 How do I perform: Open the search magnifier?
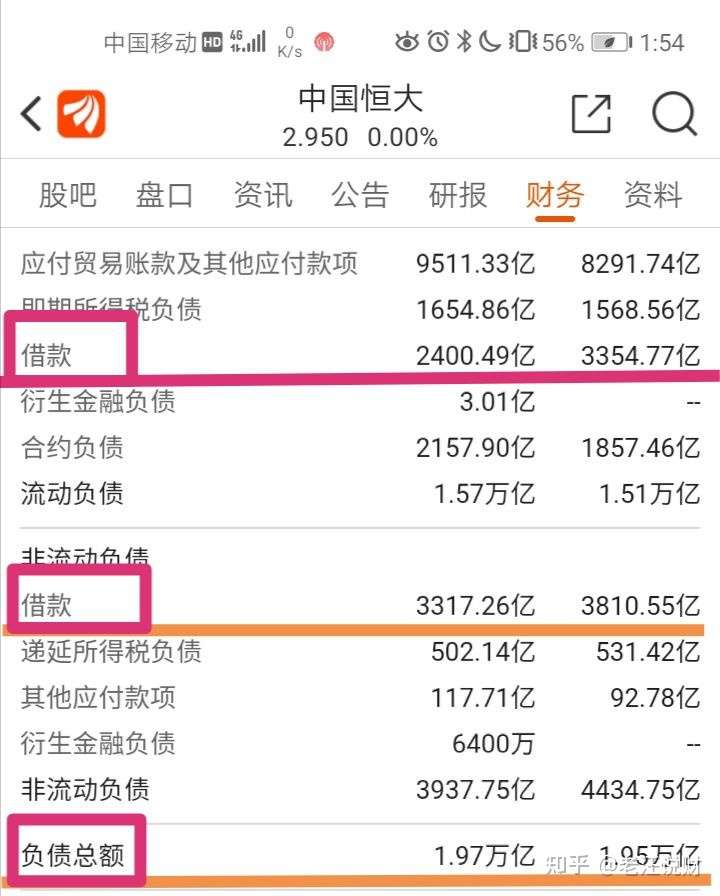click(x=674, y=114)
